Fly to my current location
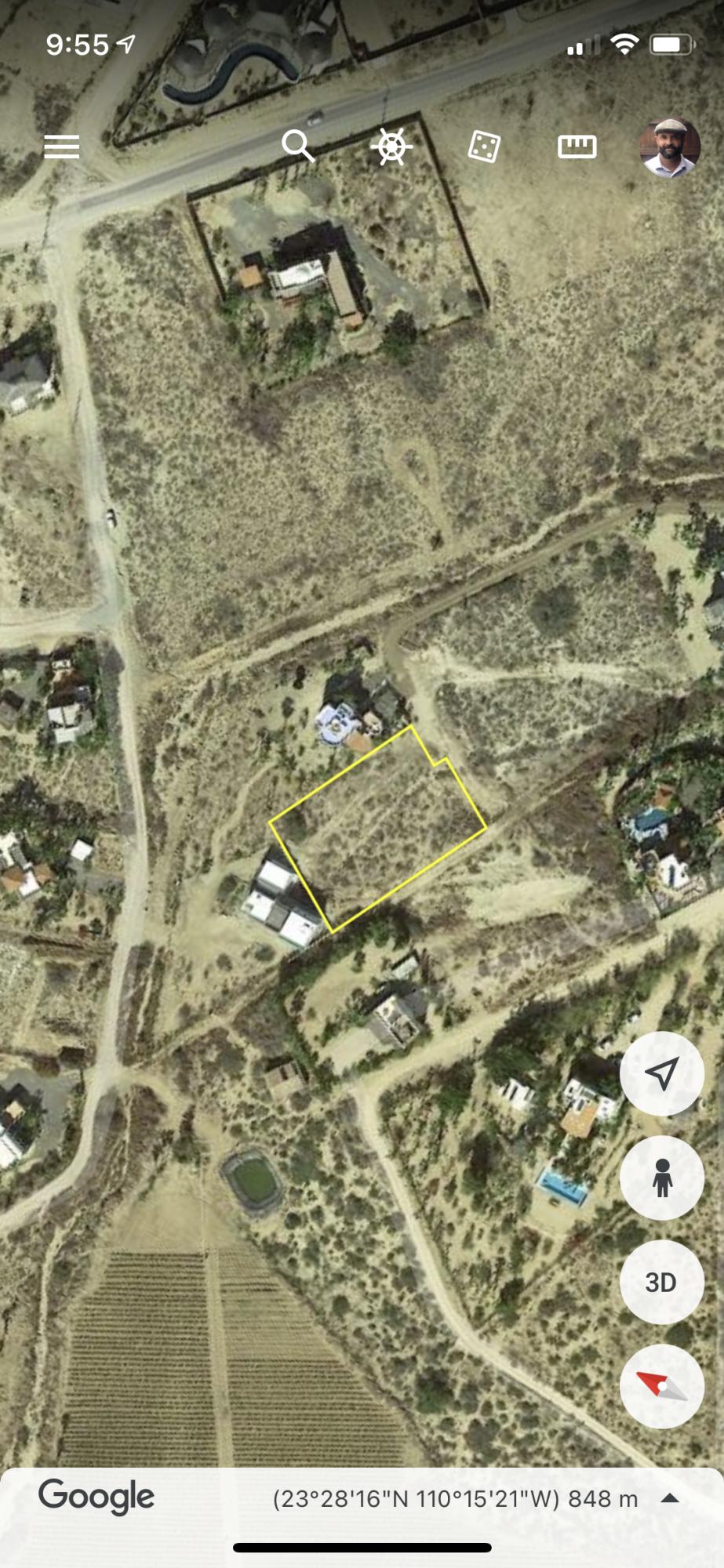 pyautogui.click(x=661, y=1073)
